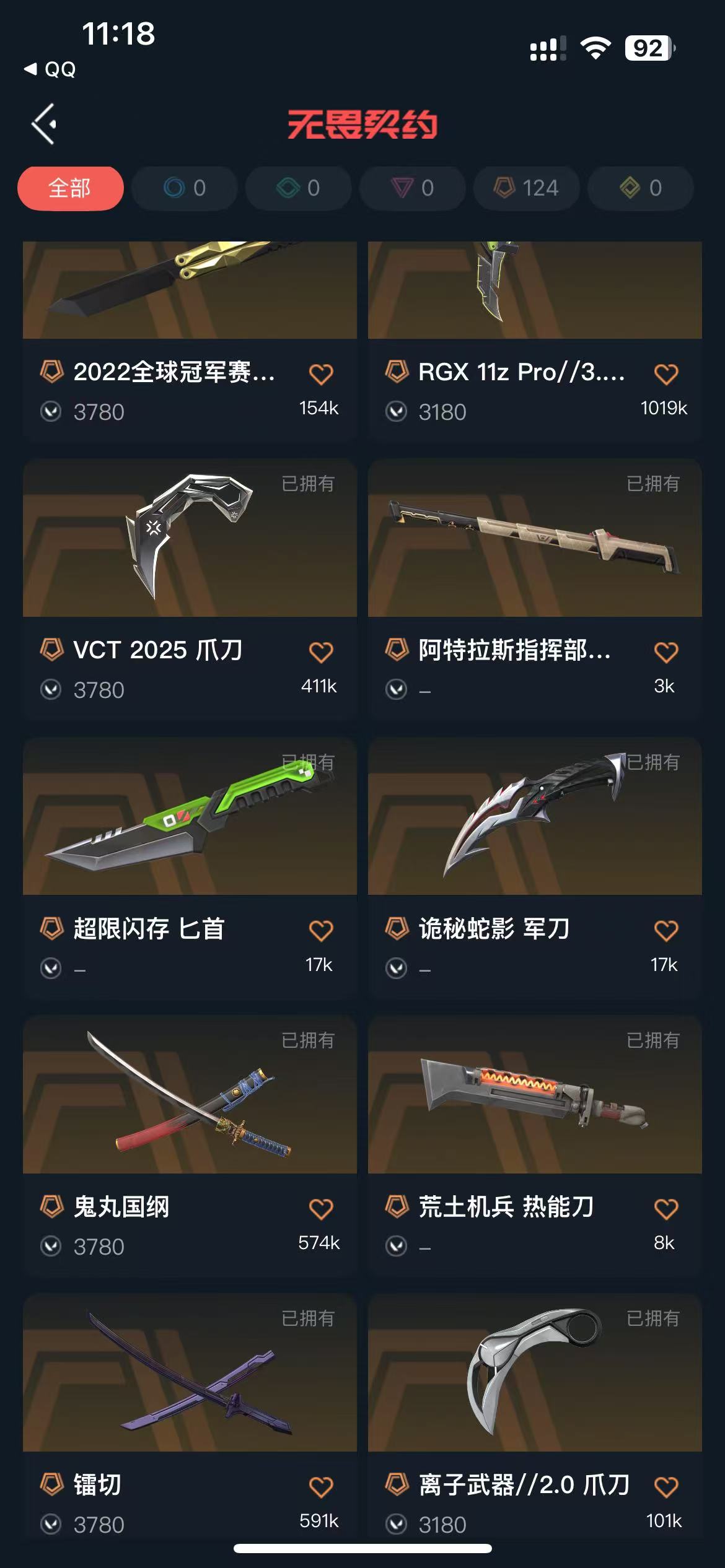Image resolution: width=725 pixels, height=1568 pixels.
Task: Like the 超限闪存 匕首 skin
Action: point(321,930)
